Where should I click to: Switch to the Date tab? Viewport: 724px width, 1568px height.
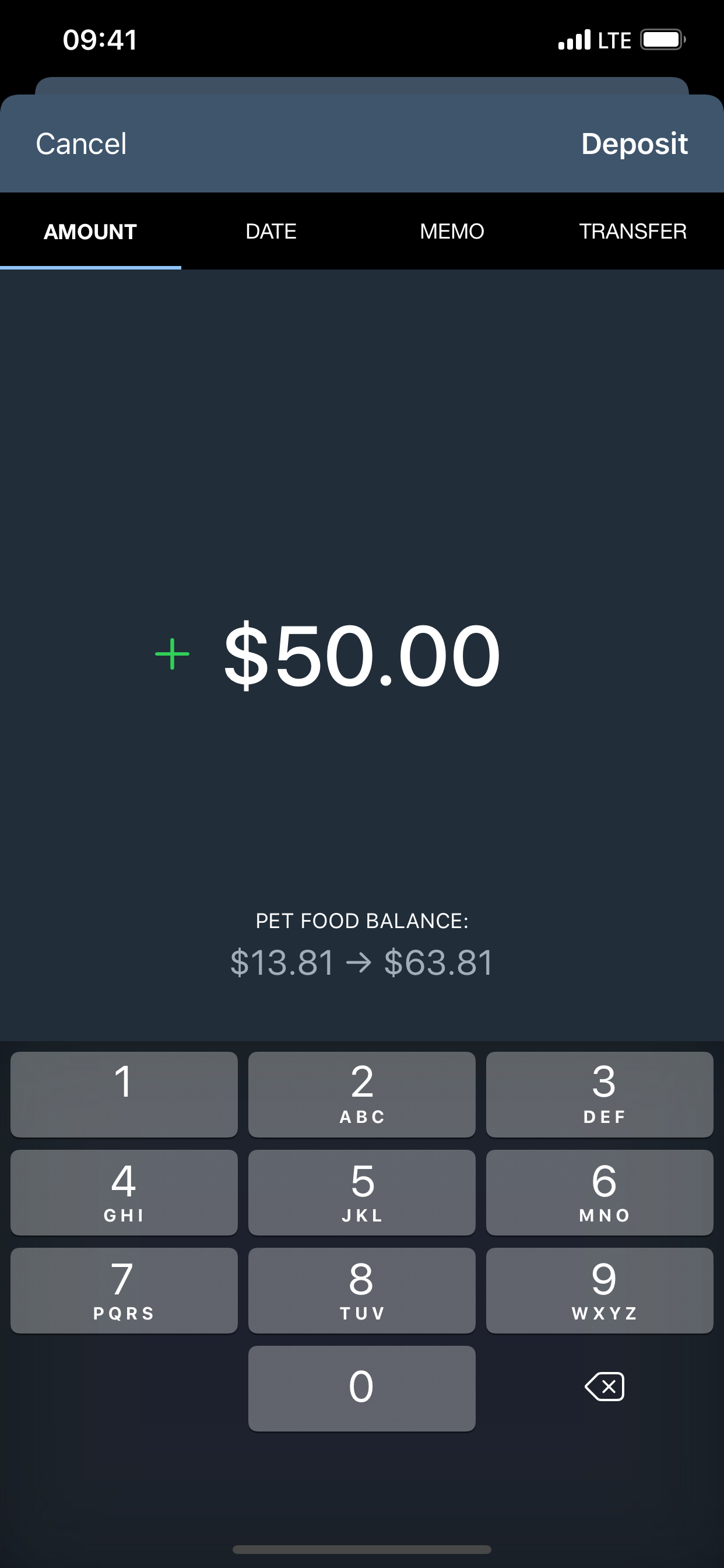[270, 232]
